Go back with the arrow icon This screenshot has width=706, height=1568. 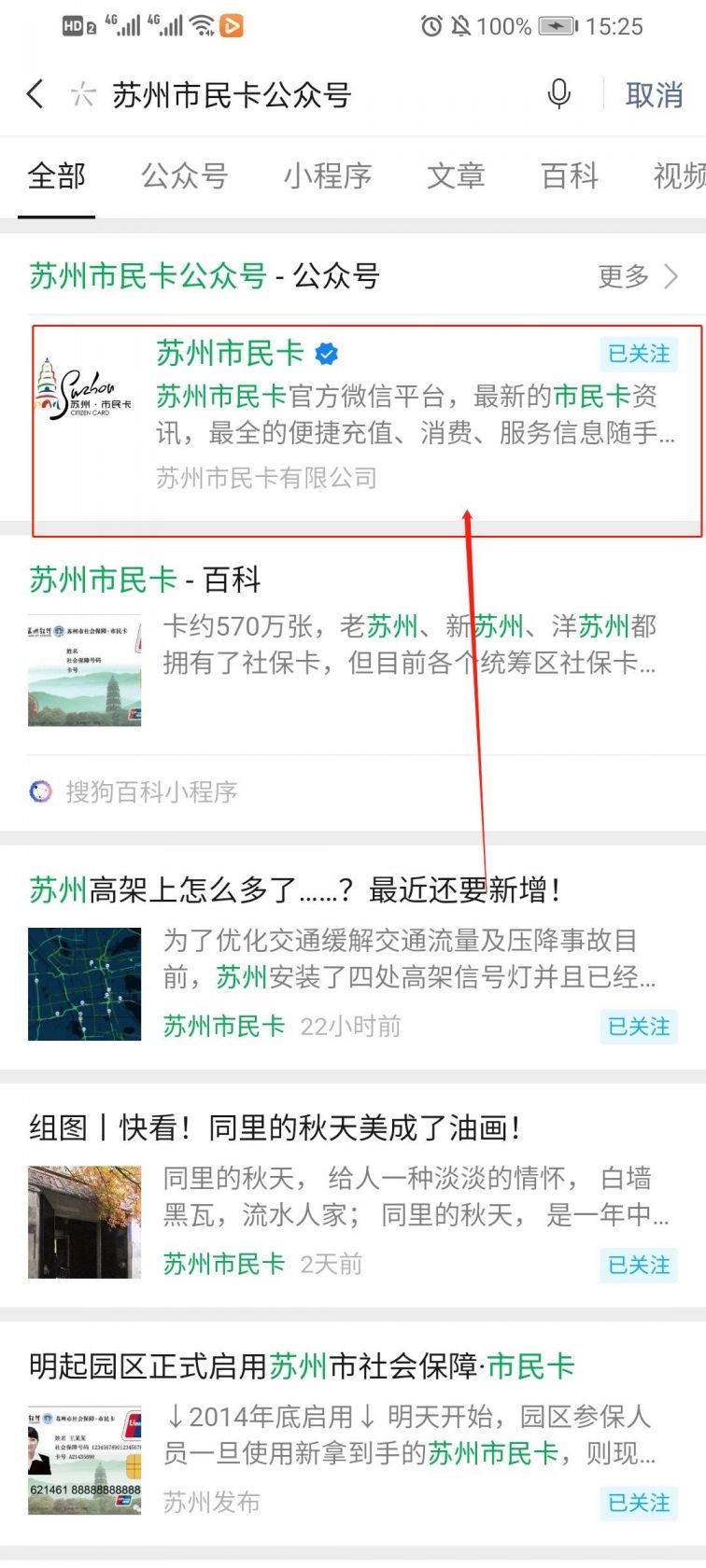coord(35,94)
